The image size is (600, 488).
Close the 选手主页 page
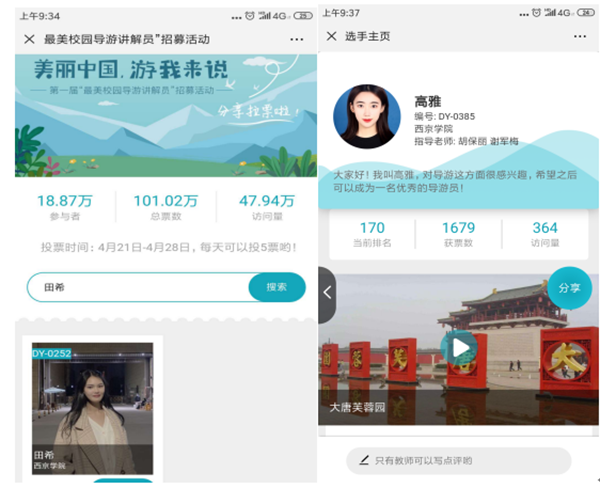(331, 37)
